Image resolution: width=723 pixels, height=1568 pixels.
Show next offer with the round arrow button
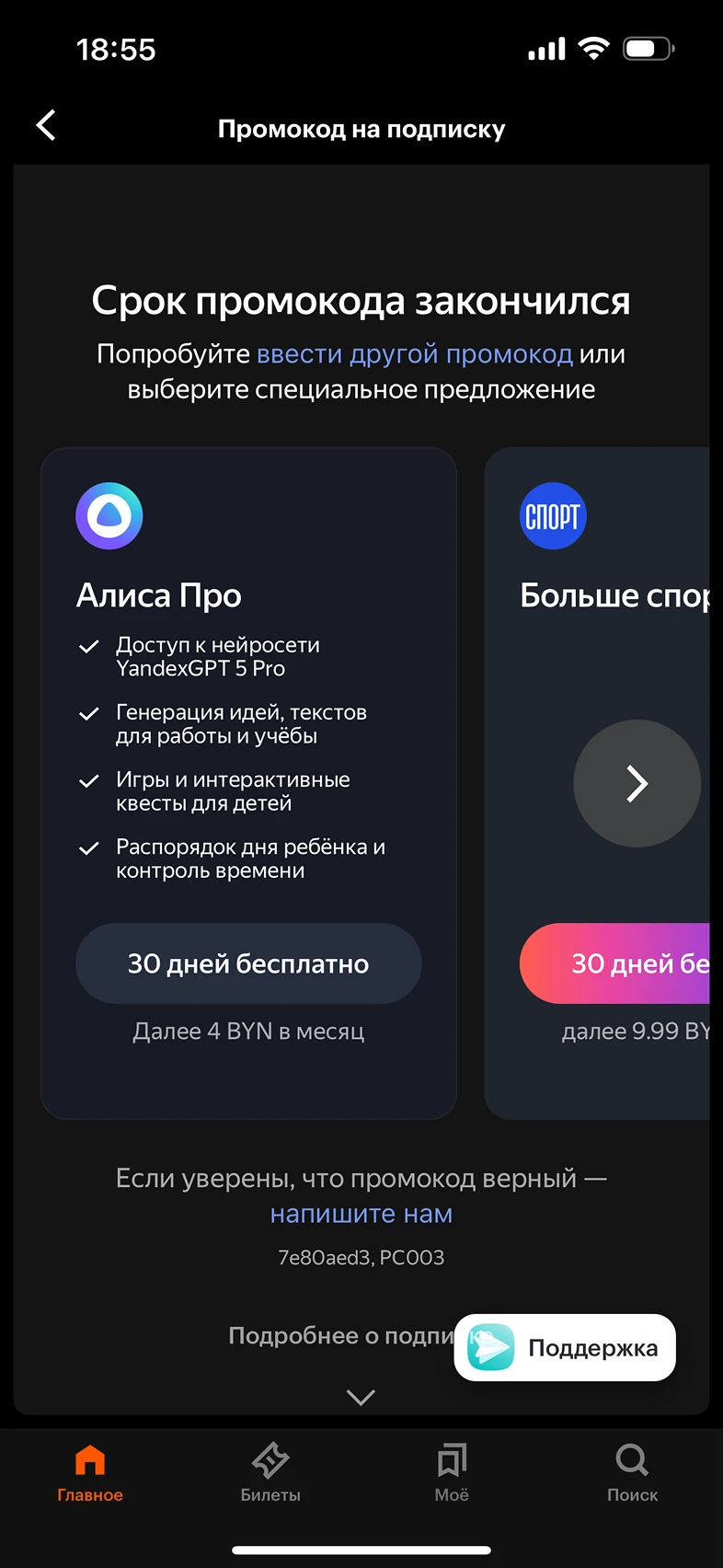(637, 783)
